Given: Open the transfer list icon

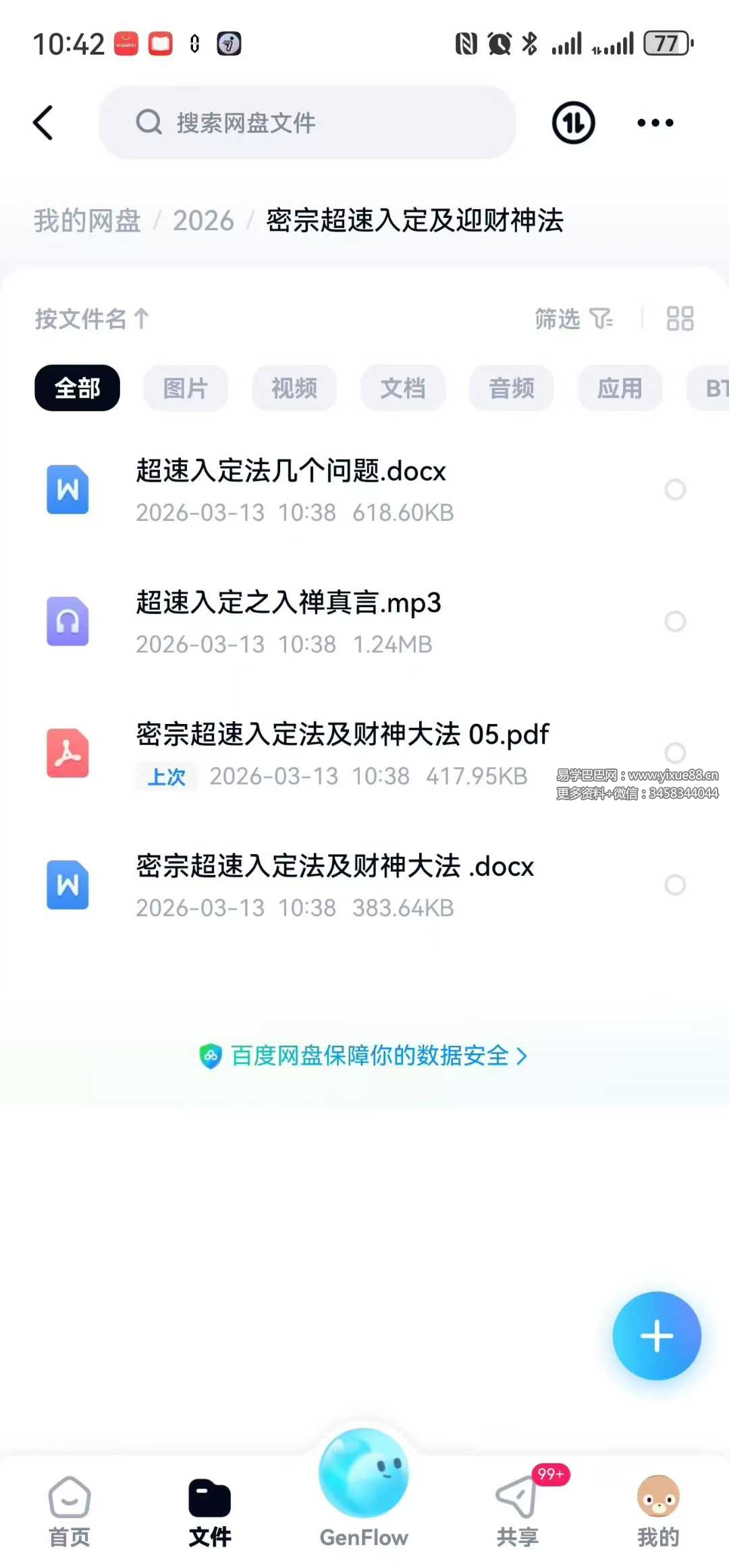Looking at the screenshot, I should tap(573, 123).
